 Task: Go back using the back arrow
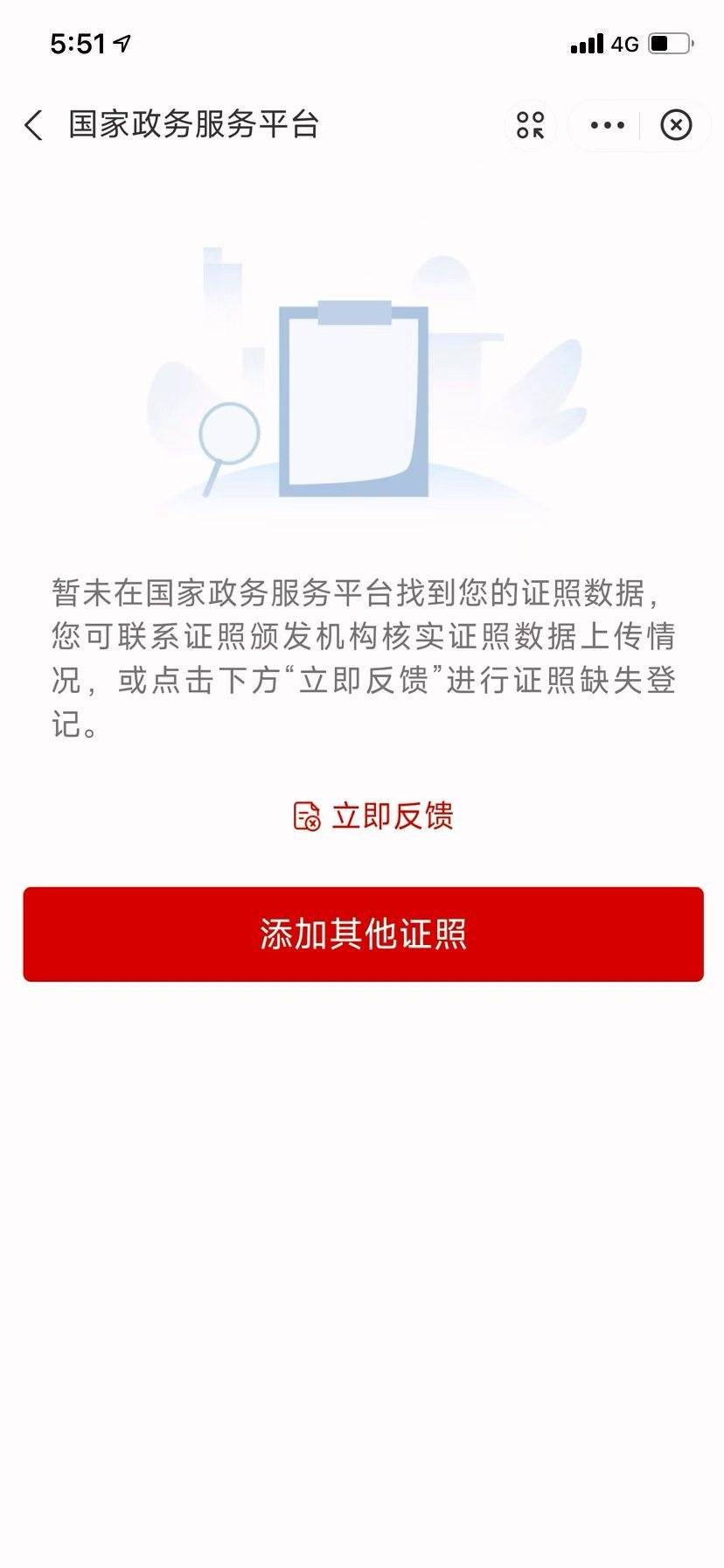coord(33,125)
